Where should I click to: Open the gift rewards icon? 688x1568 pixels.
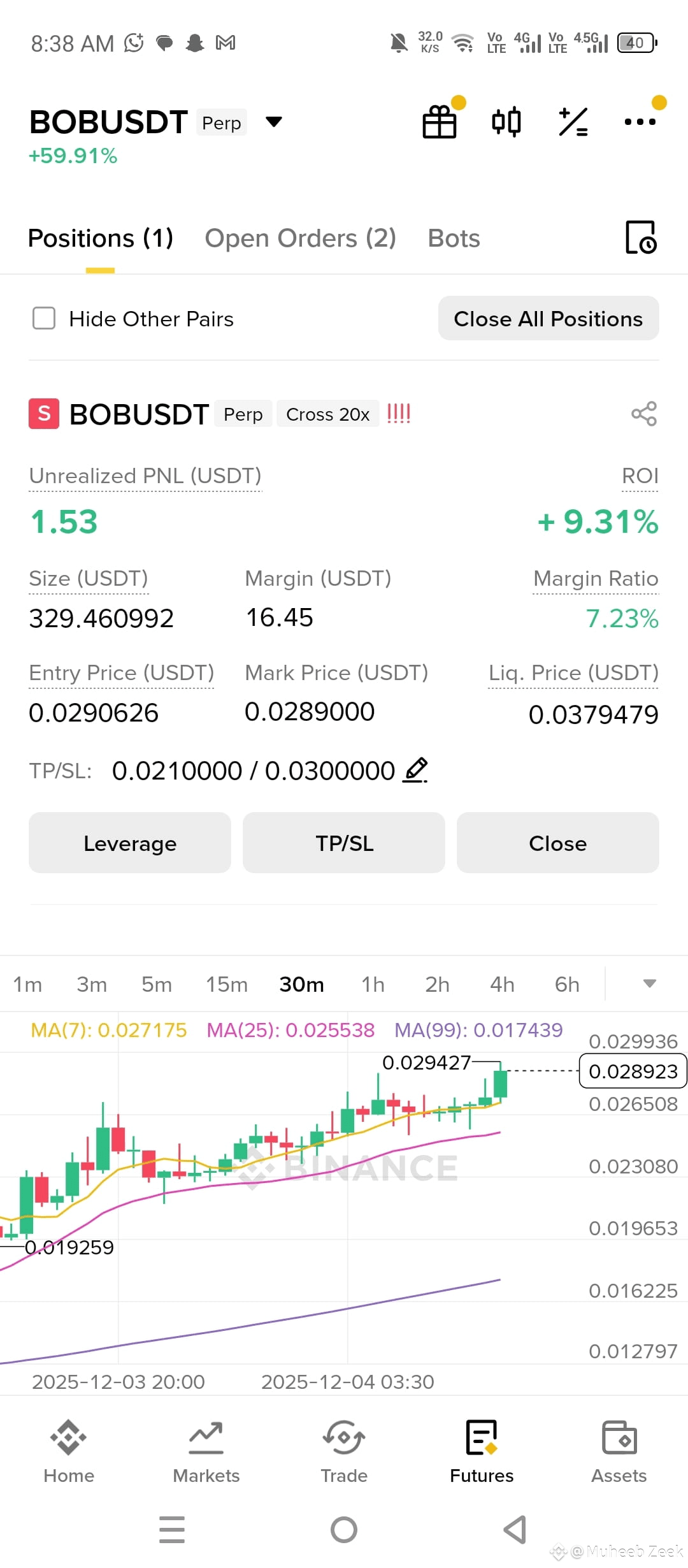click(x=440, y=121)
